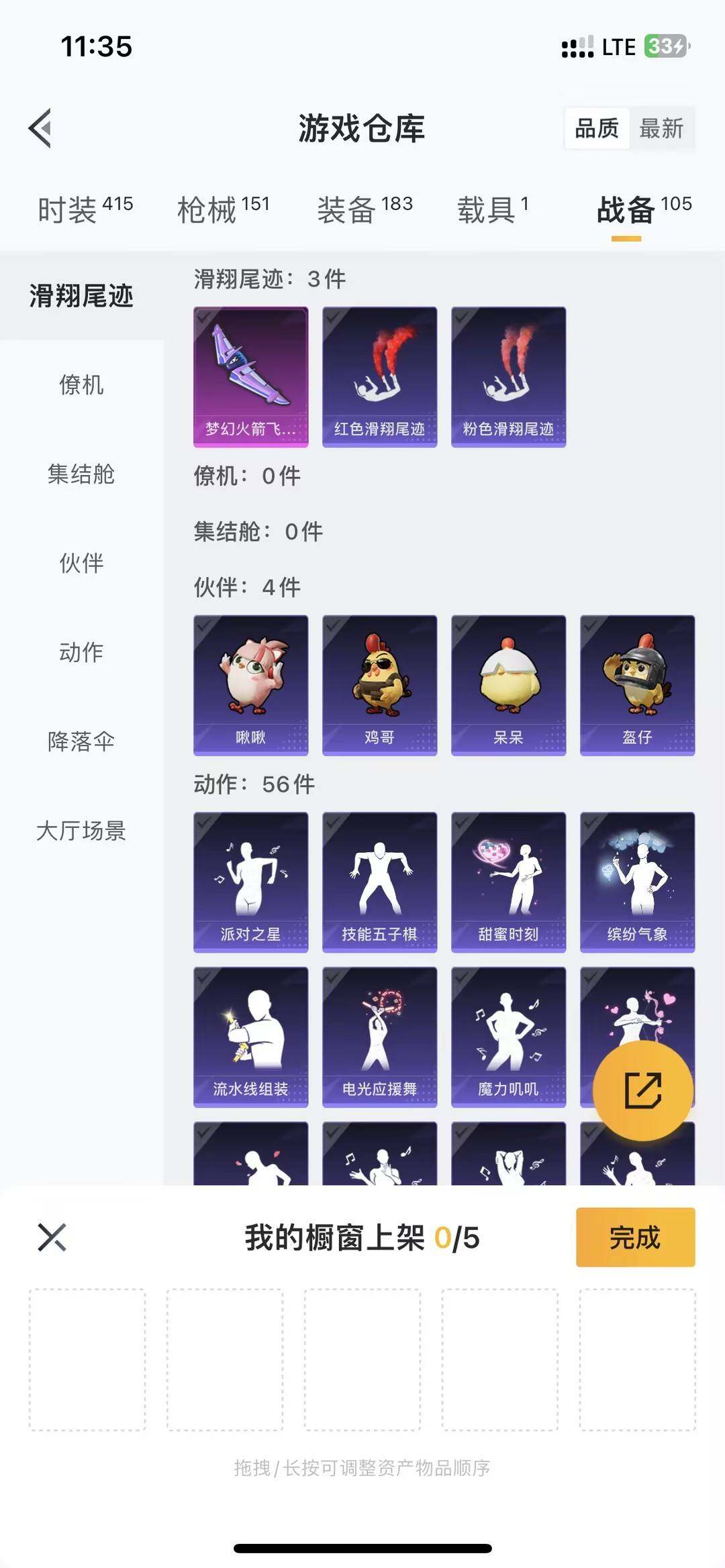Pick the 啾啾 companion chick
Screen dimensions: 725x1568
click(x=250, y=684)
